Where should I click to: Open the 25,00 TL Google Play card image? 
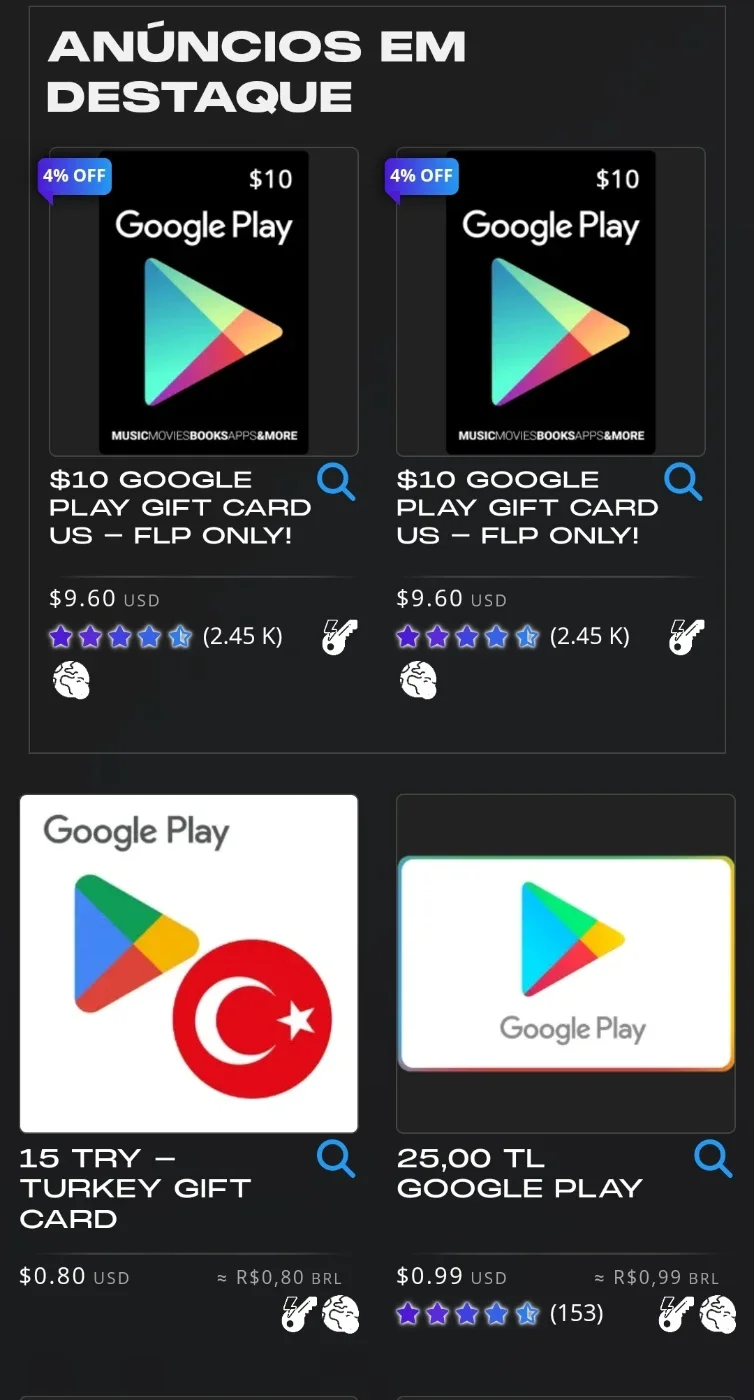pos(566,963)
